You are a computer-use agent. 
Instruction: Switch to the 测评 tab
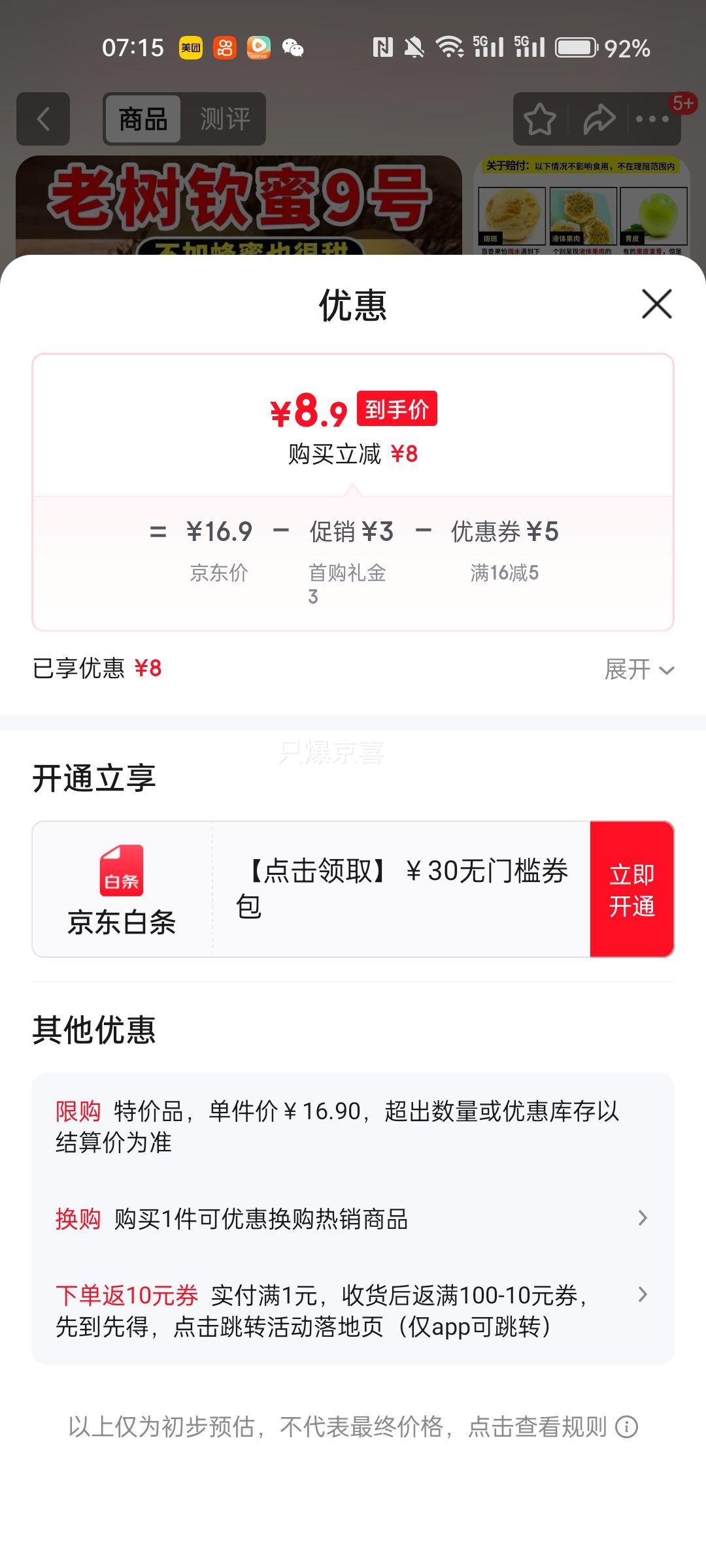225,119
